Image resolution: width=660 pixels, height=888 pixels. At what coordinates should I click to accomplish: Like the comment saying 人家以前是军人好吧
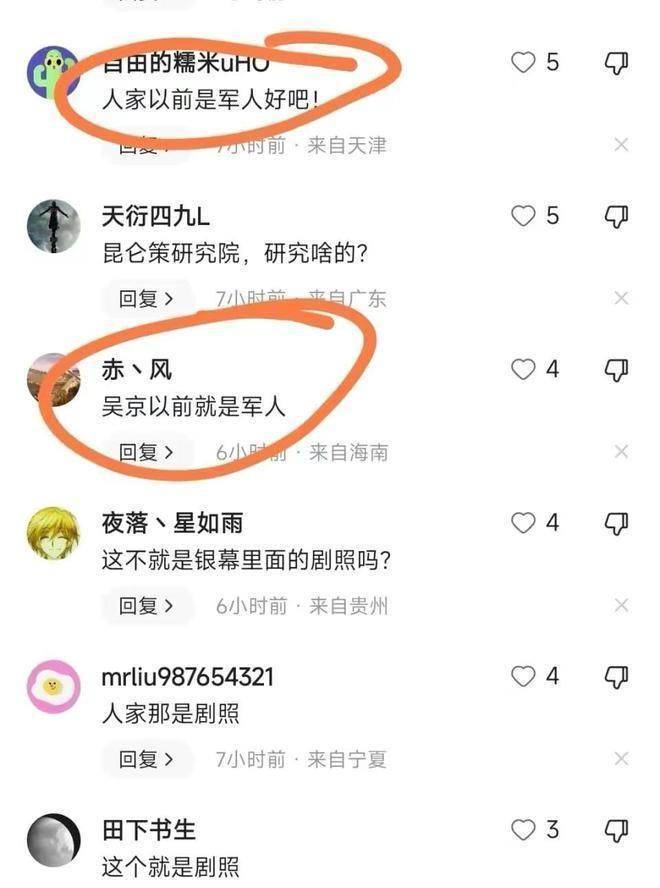tap(524, 63)
